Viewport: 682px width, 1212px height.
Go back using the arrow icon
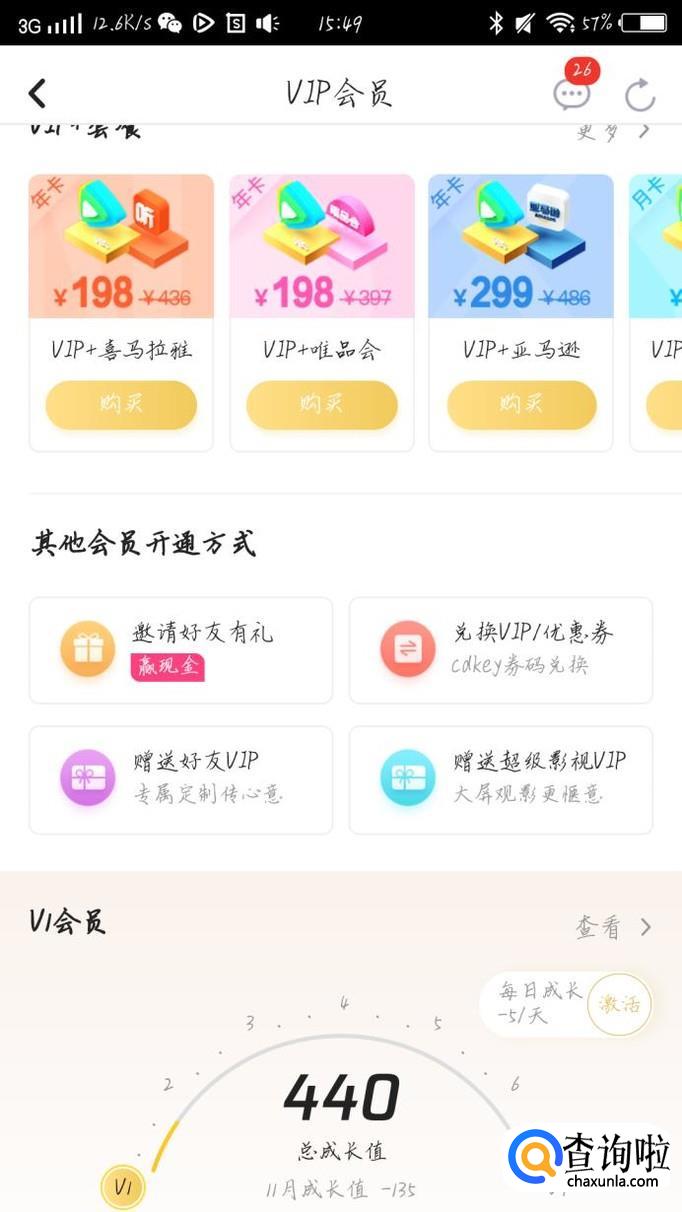[x=37, y=94]
